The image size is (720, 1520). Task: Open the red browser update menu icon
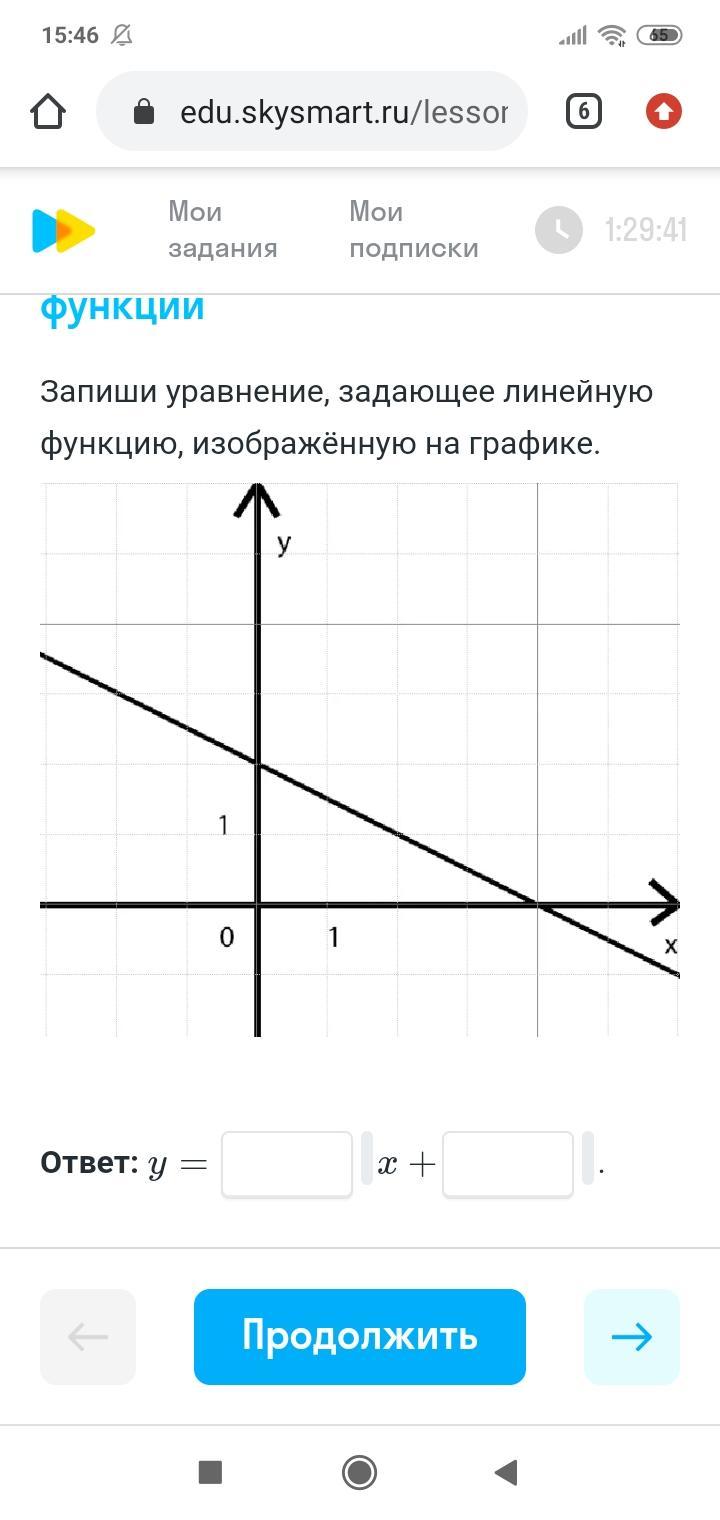(x=664, y=111)
